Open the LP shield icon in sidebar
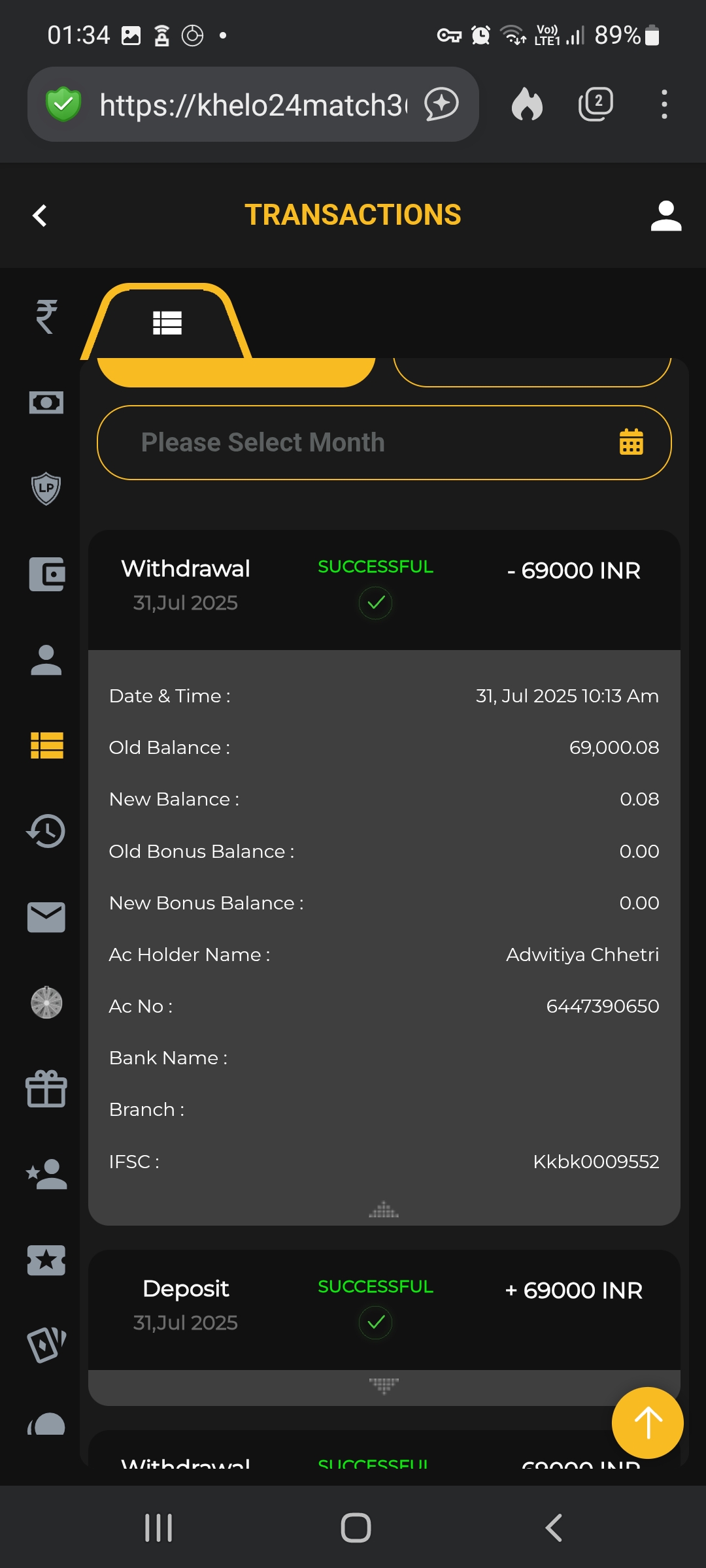Image resolution: width=706 pixels, height=1568 pixels. tap(46, 488)
